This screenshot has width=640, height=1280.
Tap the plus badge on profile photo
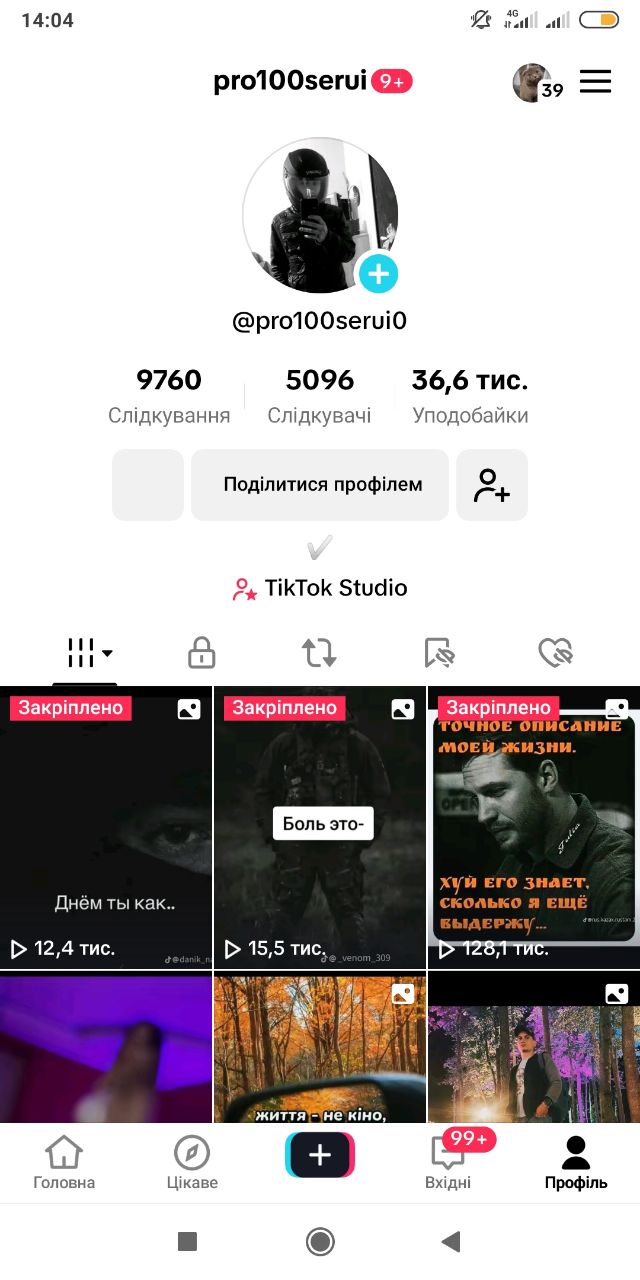click(378, 273)
